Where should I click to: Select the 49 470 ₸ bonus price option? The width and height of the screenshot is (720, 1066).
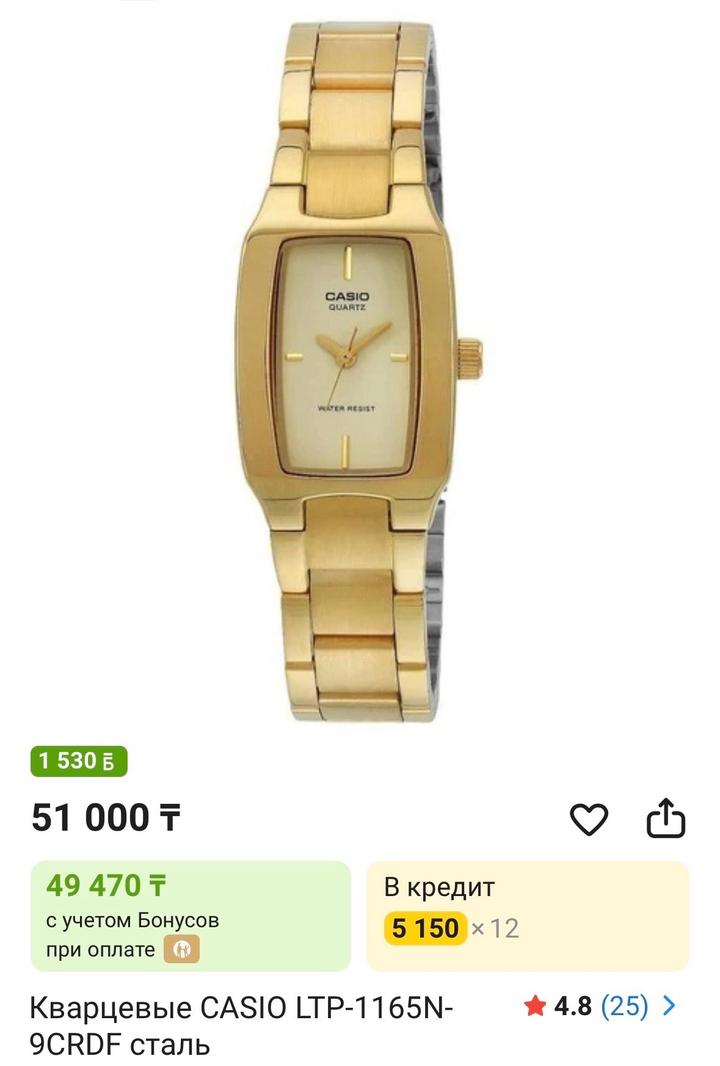pyautogui.click(x=191, y=915)
